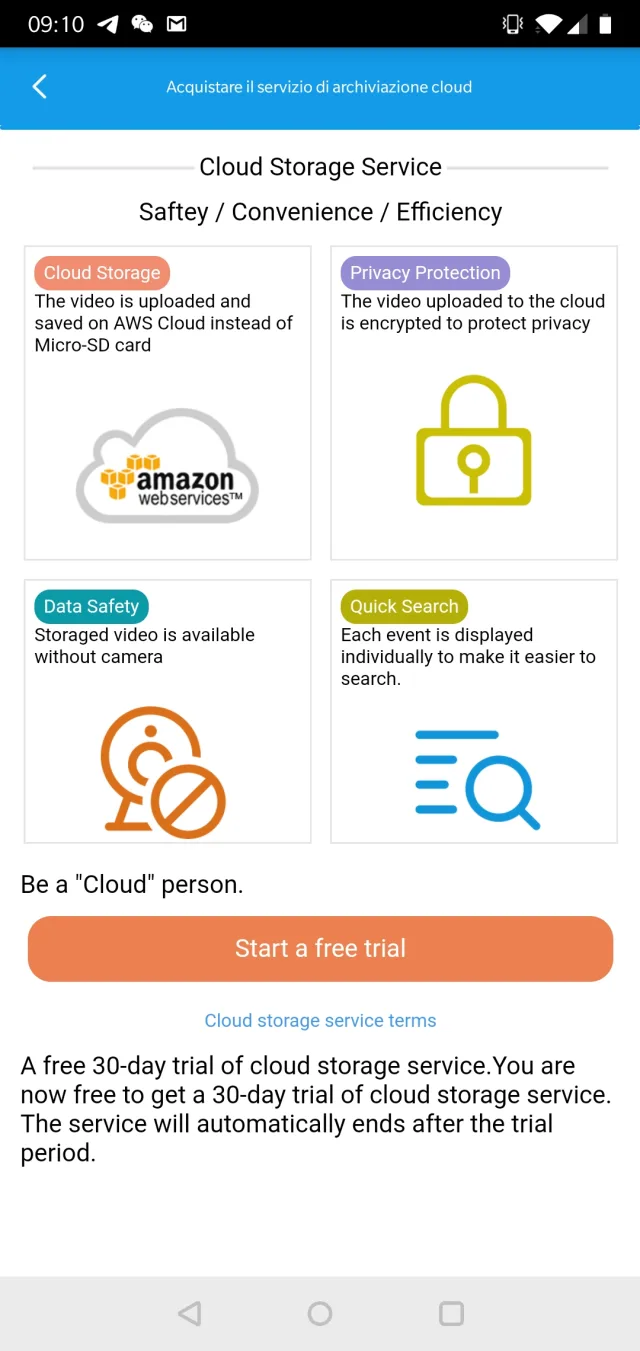Tap the system back button

[189, 1313]
